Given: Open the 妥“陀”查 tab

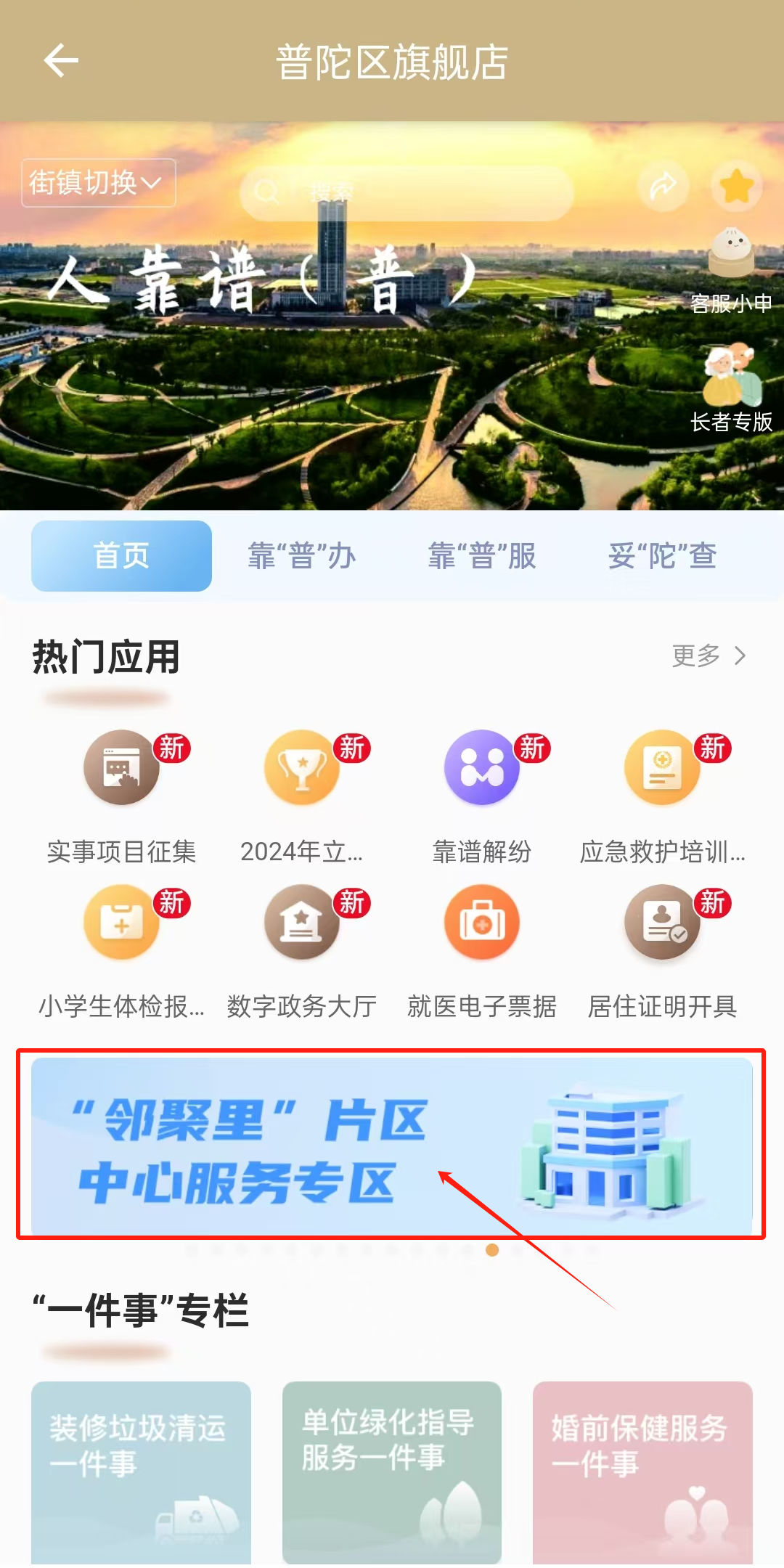Looking at the screenshot, I should (662, 556).
